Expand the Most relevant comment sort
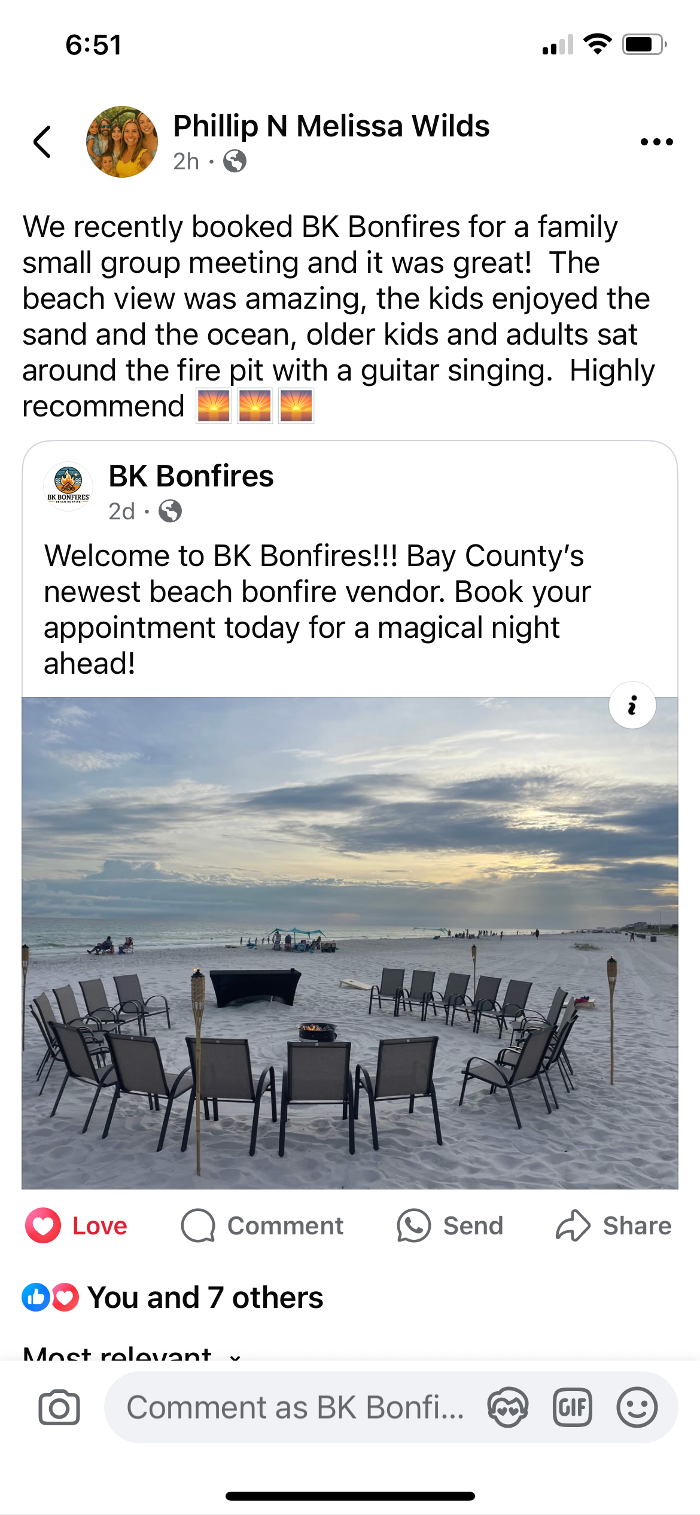Image resolution: width=700 pixels, height=1515 pixels. tap(132, 1354)
